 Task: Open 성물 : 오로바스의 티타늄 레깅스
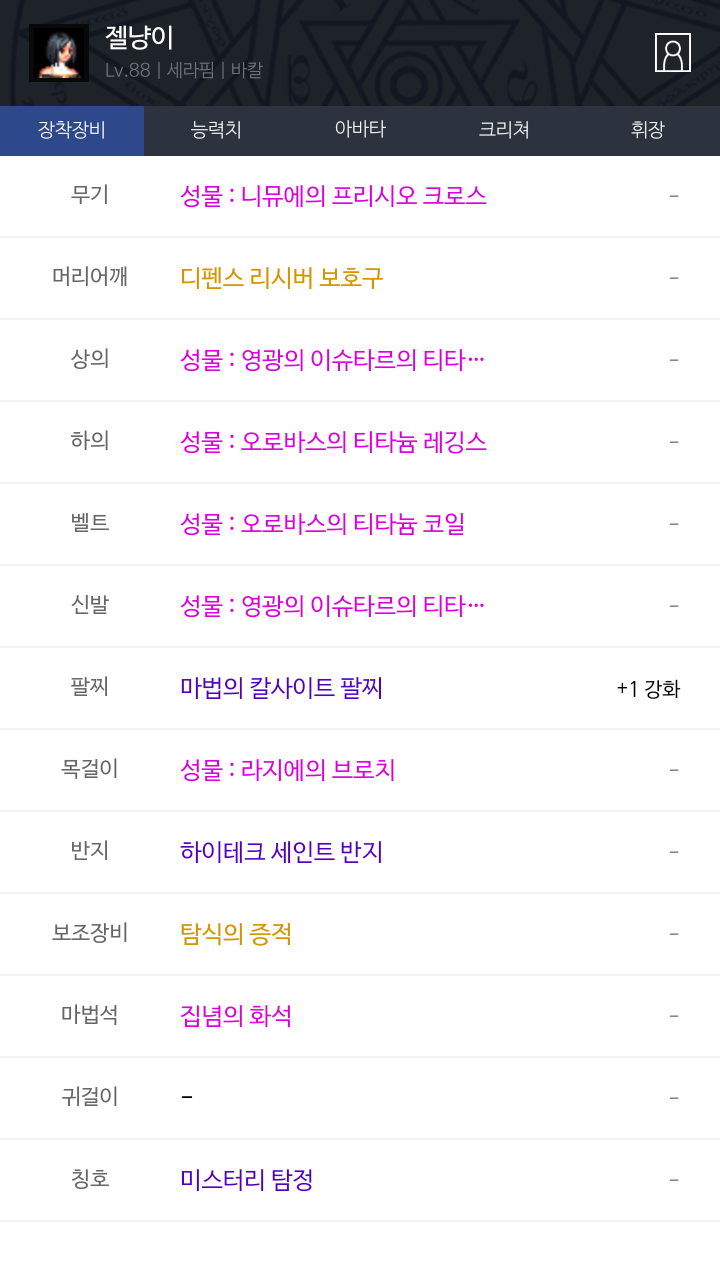pyautogui.click(x=333, y=442)
